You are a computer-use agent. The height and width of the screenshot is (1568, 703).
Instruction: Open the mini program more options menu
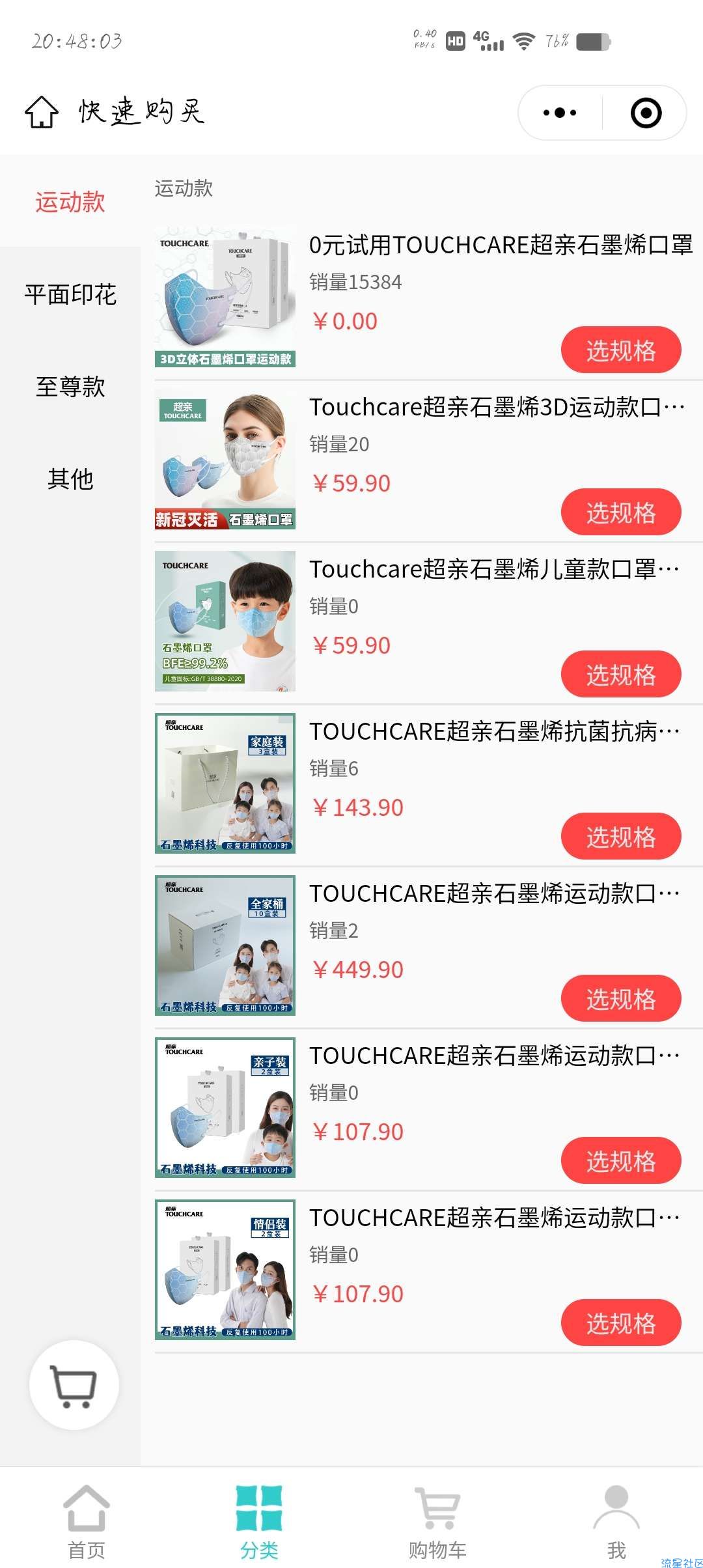pyautogui.click(x=560, y=113)
